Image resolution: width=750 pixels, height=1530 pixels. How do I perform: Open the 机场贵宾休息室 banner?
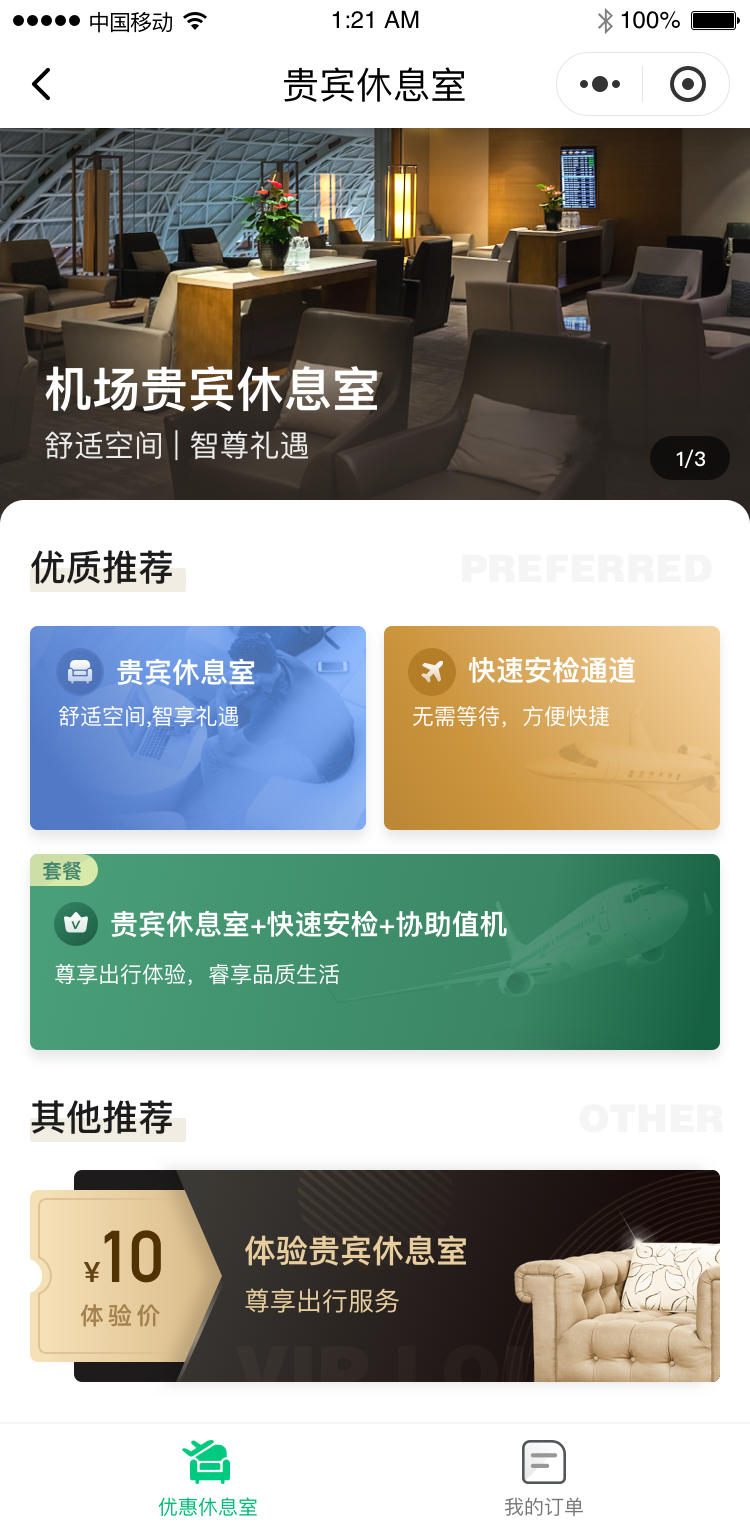375,314
